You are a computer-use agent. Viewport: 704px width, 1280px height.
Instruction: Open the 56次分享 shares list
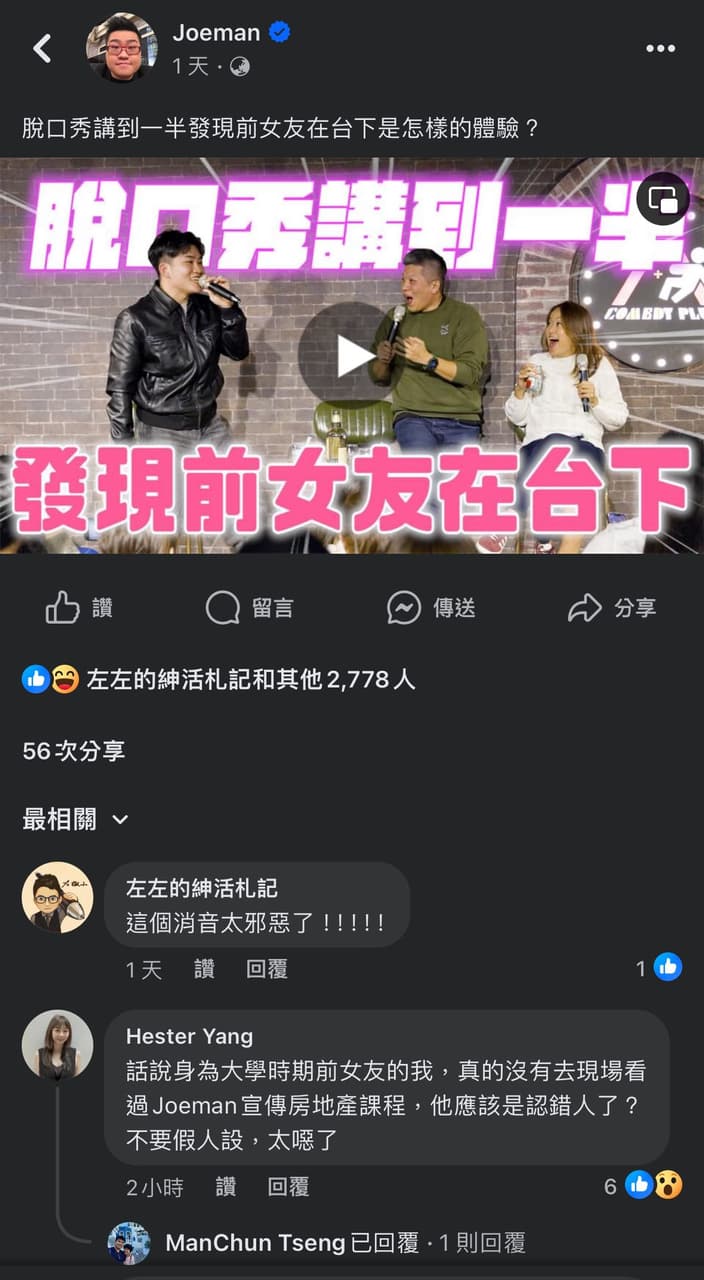(x=74, y=750)
